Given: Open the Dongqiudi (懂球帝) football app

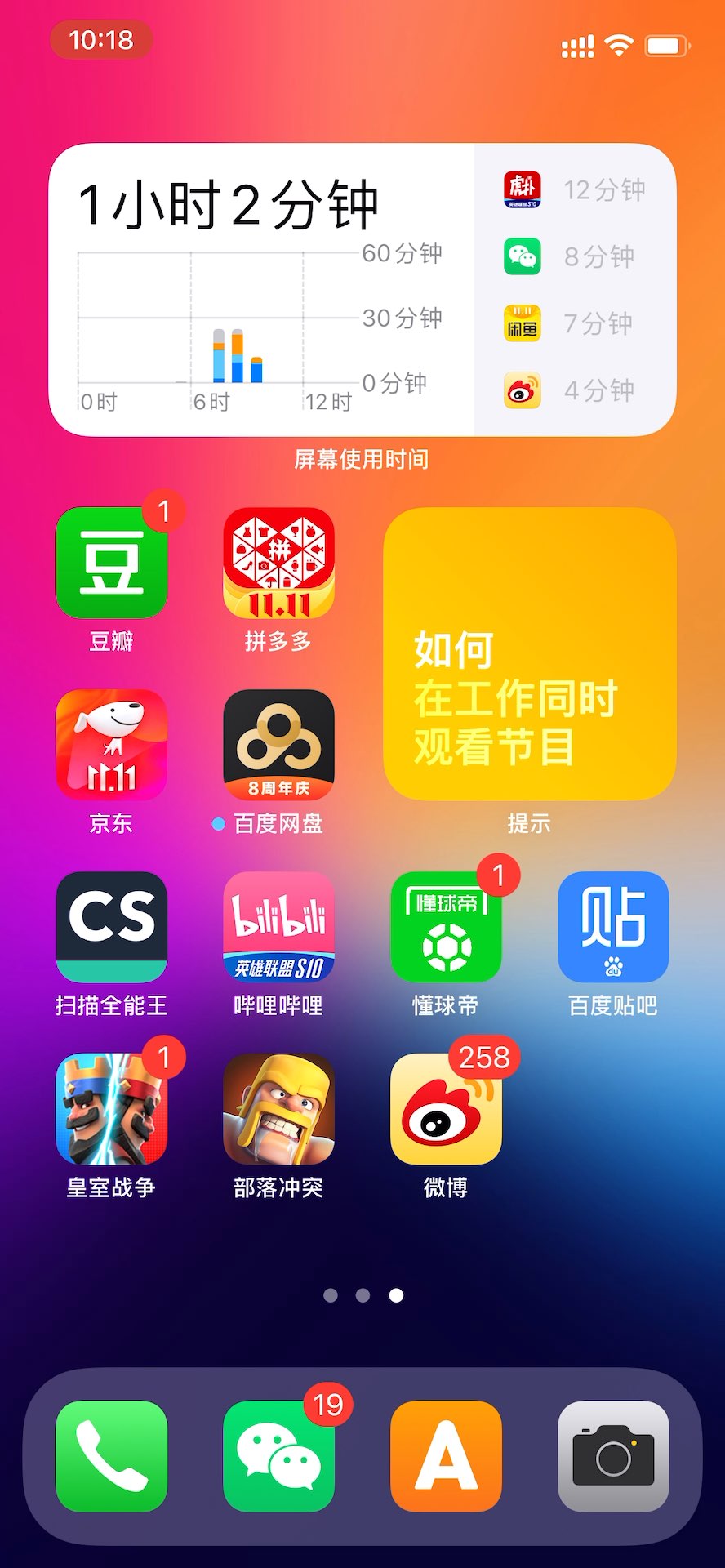Looking at the screenshot, I should click(446, 925).
